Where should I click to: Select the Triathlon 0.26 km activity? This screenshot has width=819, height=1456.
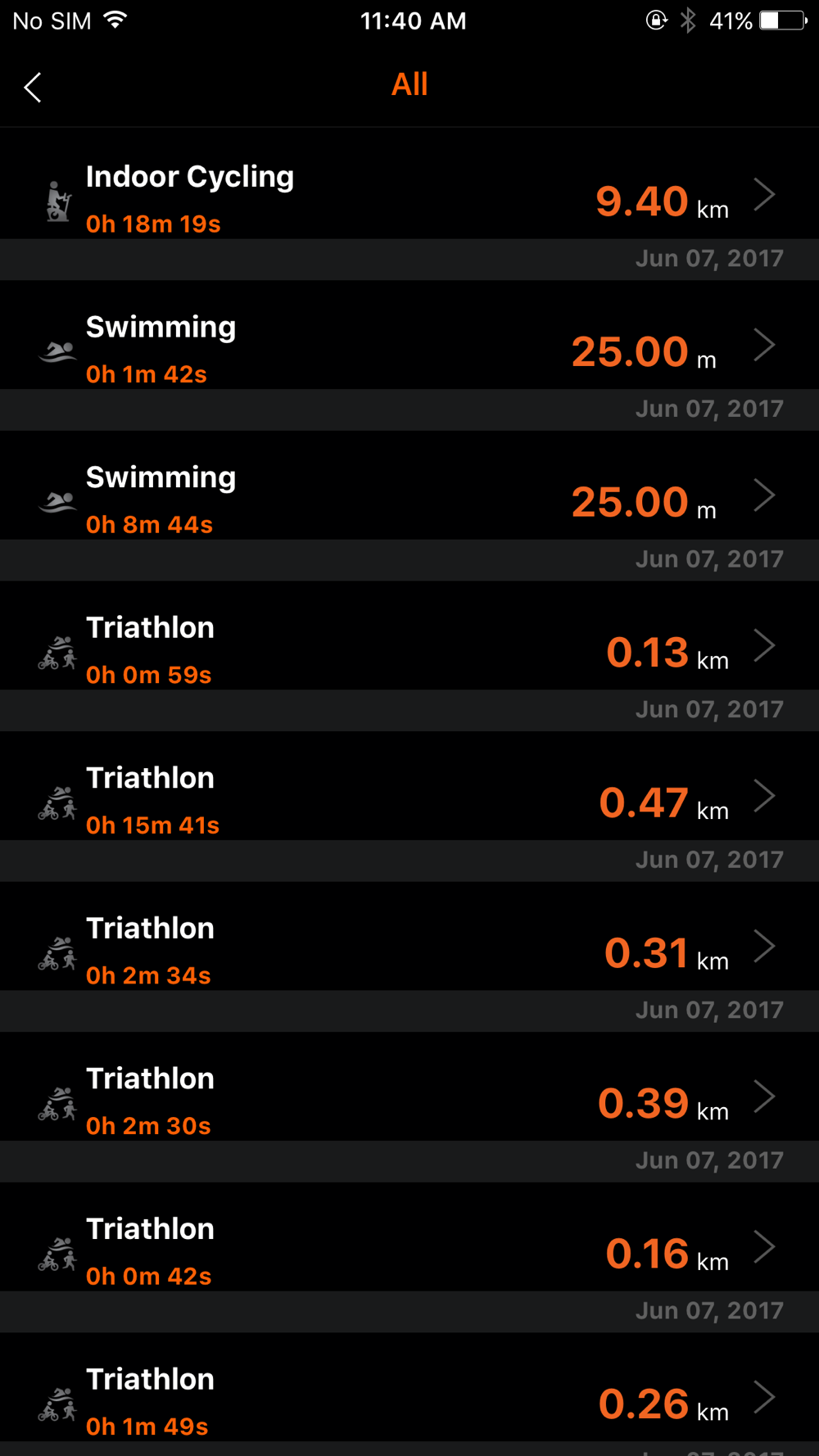coord(409,1395)
